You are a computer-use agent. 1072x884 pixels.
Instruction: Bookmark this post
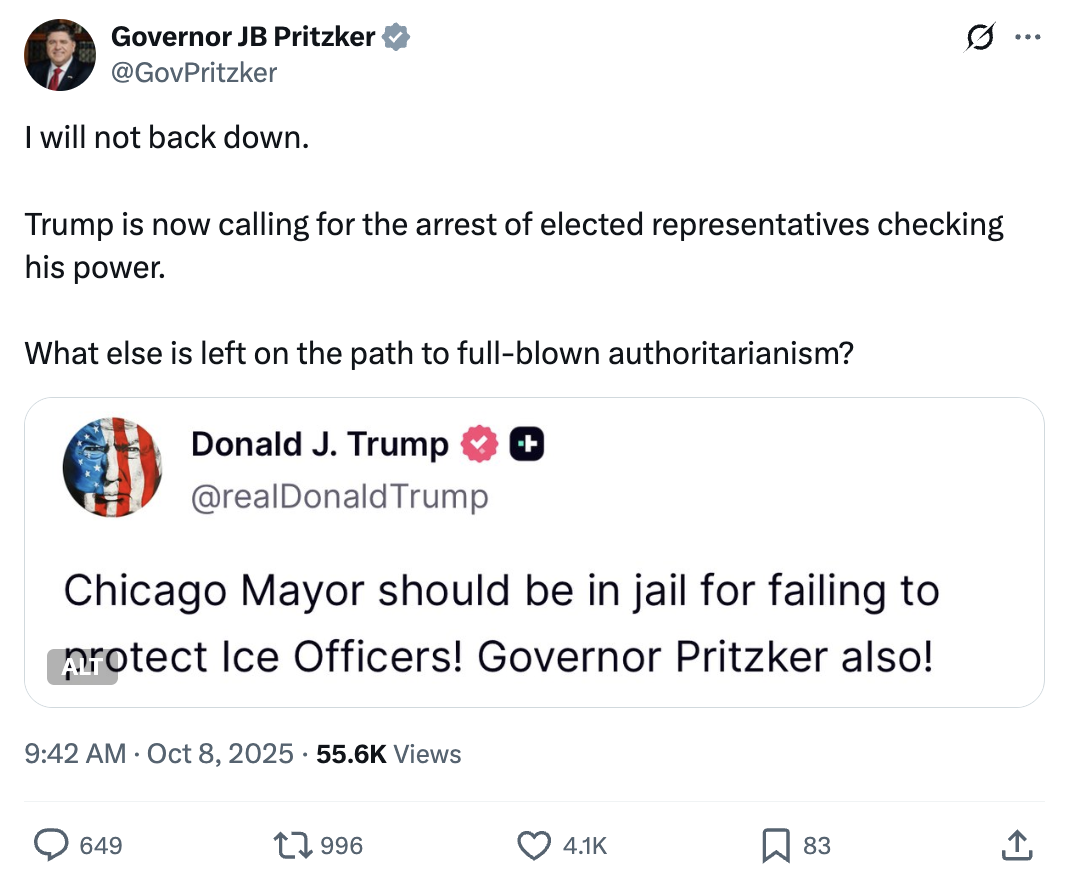(775, 846)
